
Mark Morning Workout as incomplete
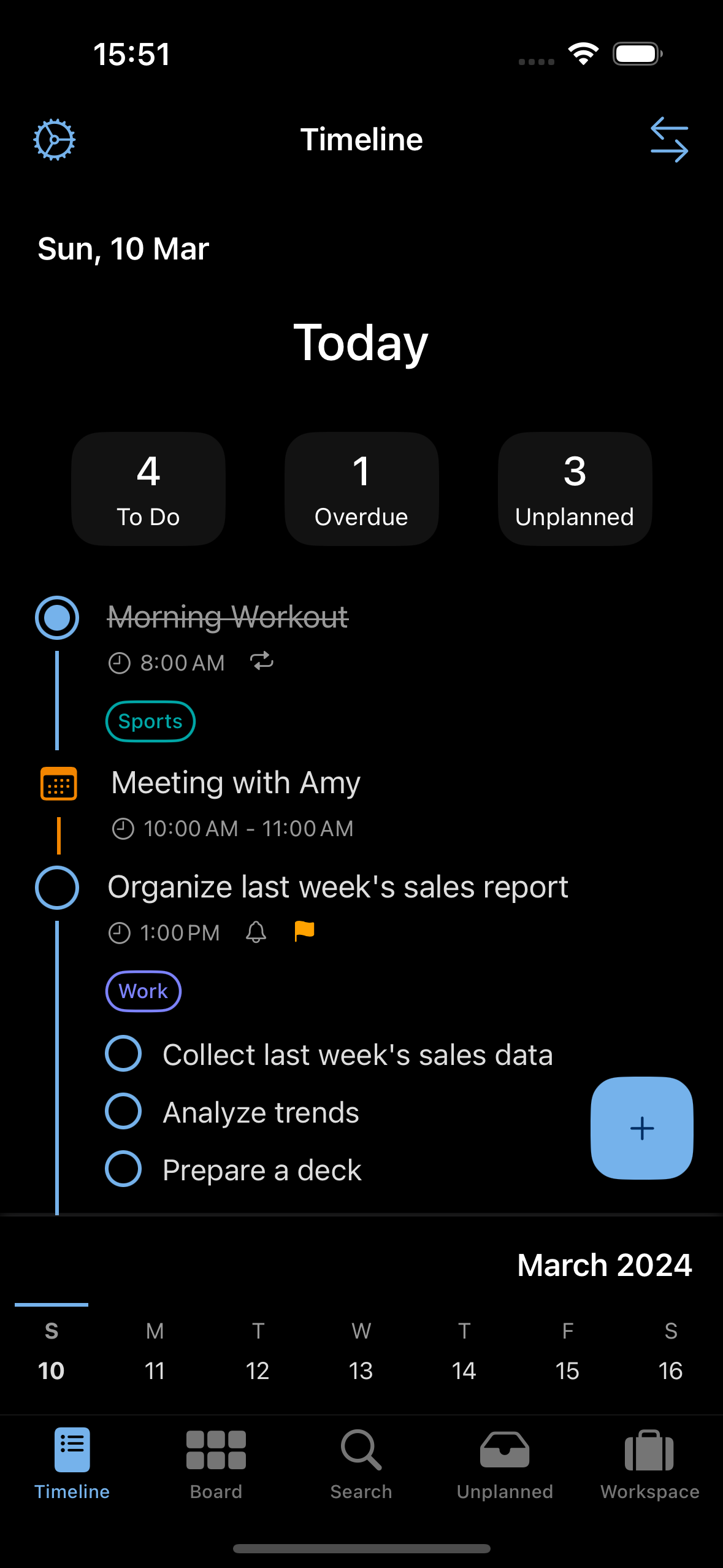coord(56,618)
